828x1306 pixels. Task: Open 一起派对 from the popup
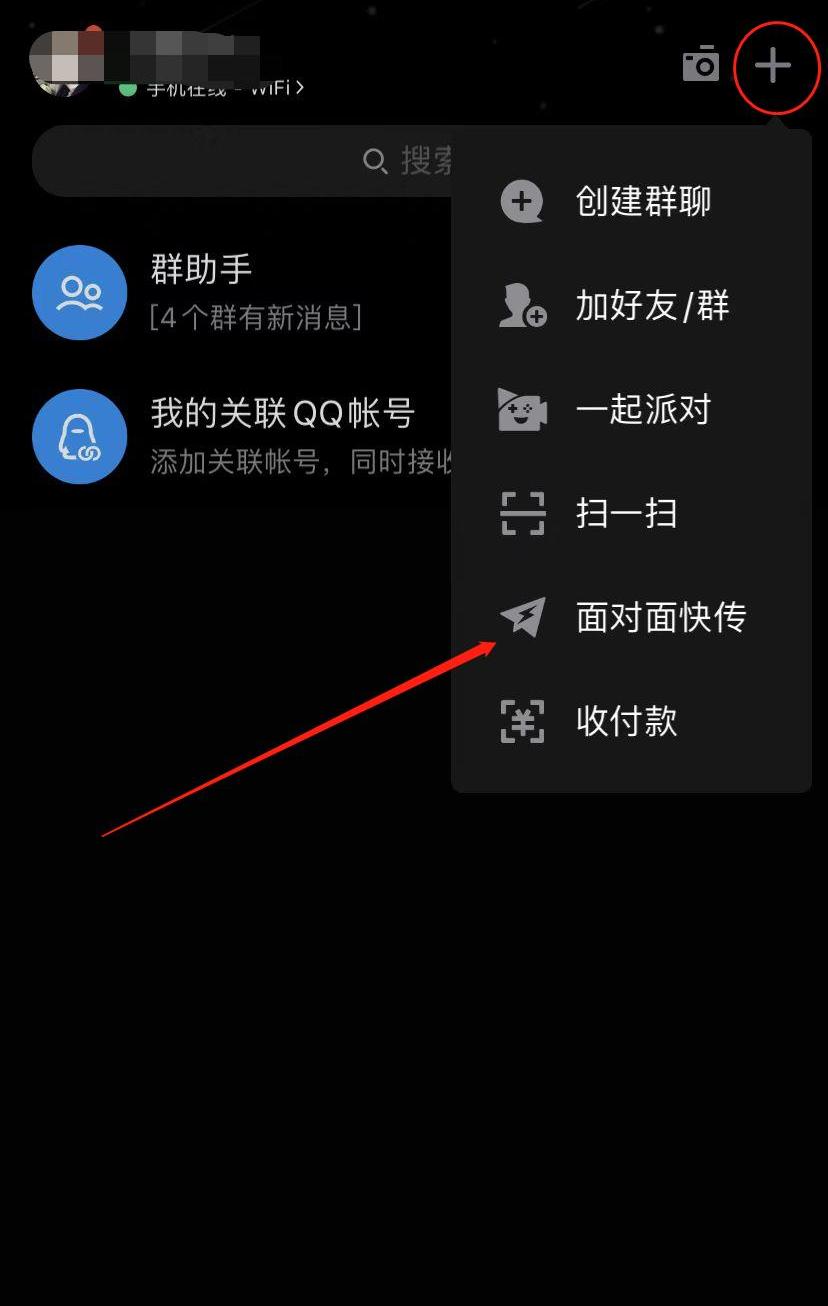click(x=630, y=409)
